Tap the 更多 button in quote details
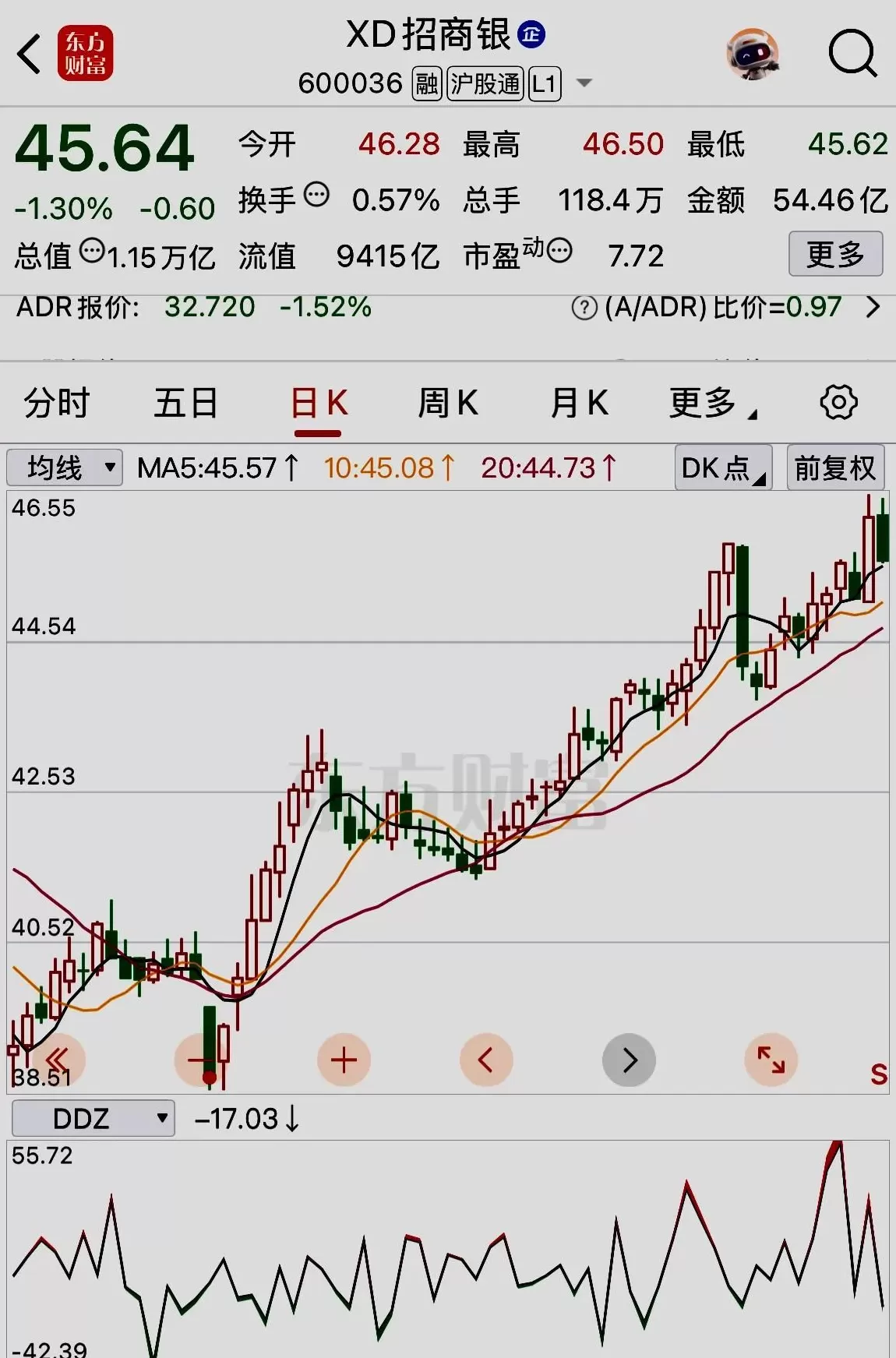896x1358 pixels. click(x=834, y=254)
